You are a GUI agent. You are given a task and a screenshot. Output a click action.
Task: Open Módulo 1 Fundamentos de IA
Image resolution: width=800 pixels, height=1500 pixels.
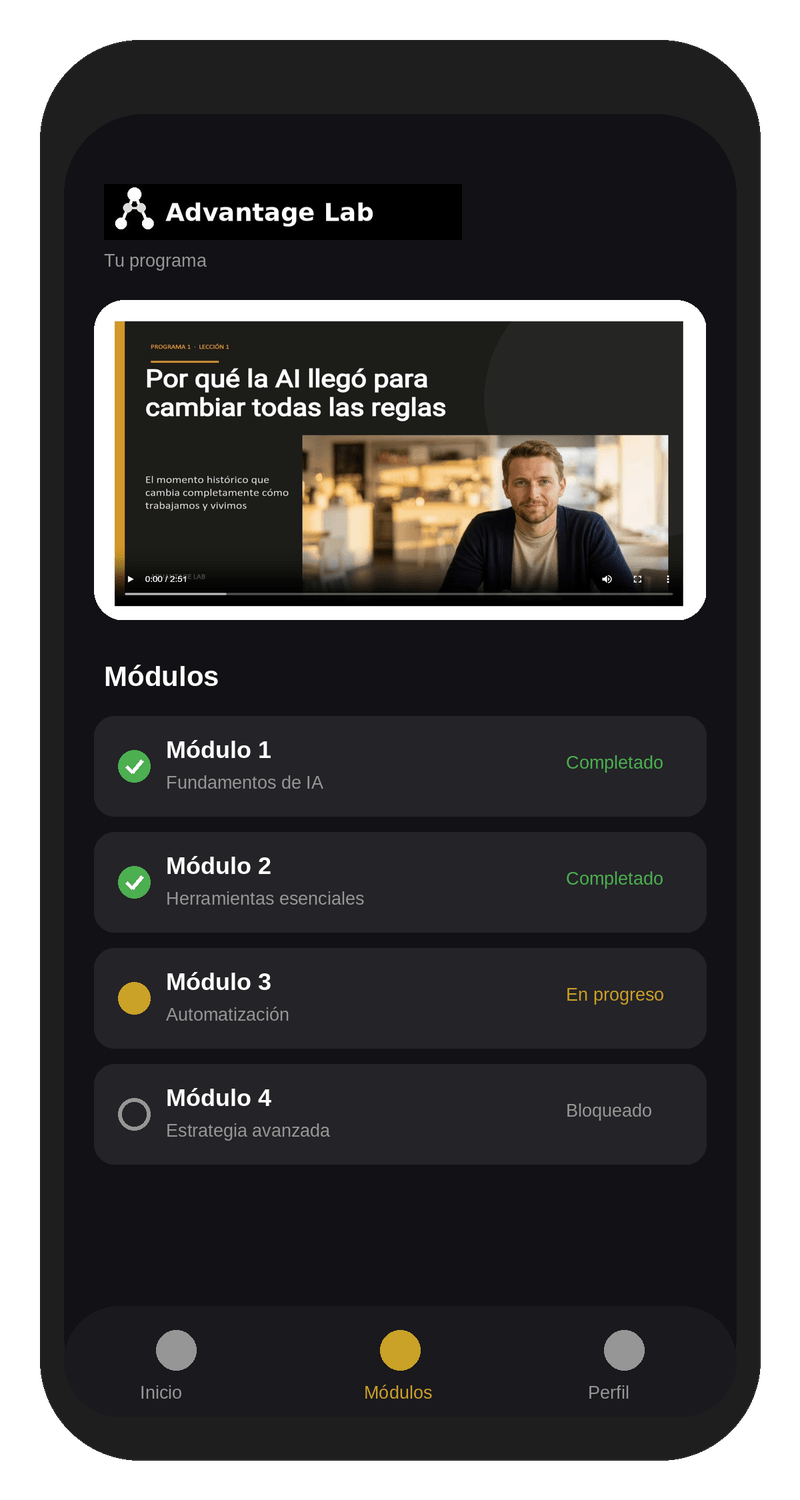[x=400, y=766]
